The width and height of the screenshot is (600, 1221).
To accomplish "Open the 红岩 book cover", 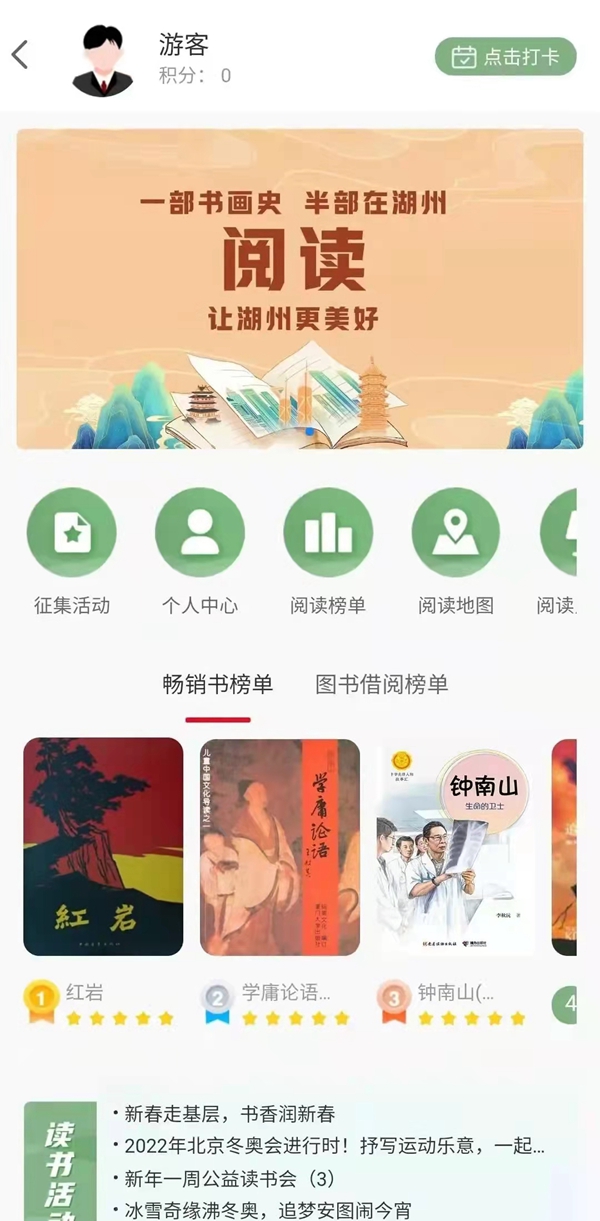I will pyautogui.click(x=103, y=846).
